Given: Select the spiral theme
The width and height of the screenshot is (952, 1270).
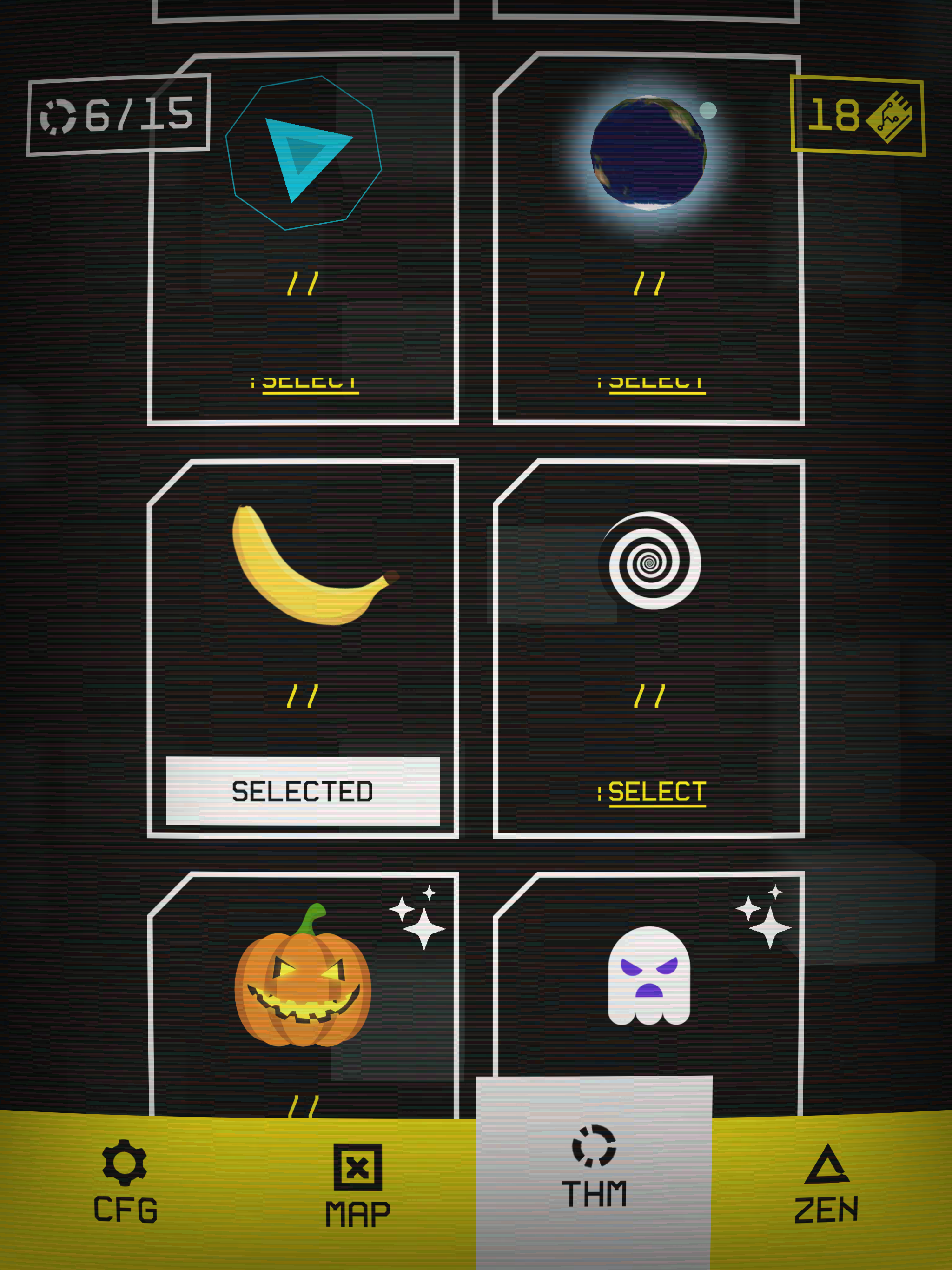Looking at the screenshot, I should pos(651,792).
